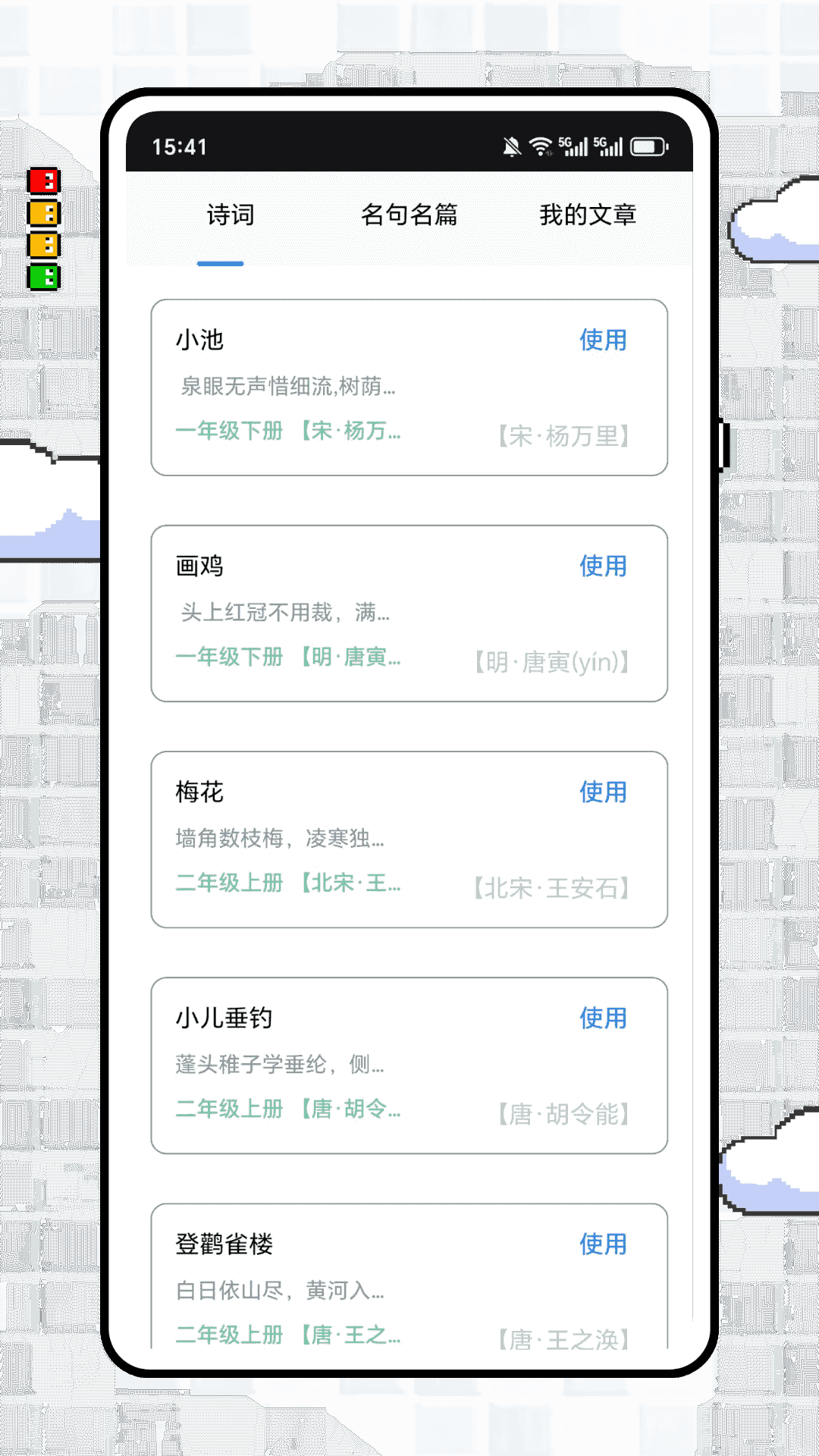The image size is (819, 1456).
Task: Tap the muted notification bell icon
Action: click(x=510, y=144)
